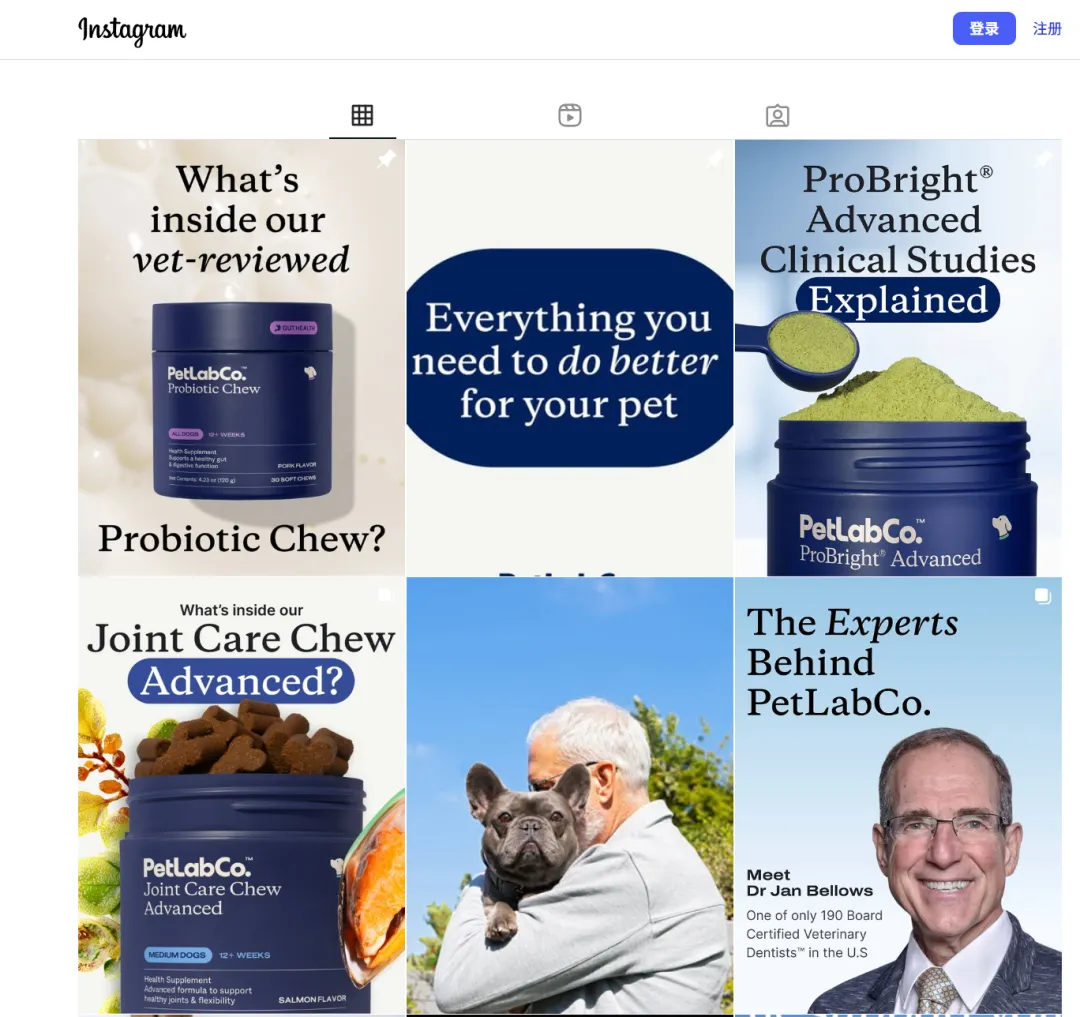The image size is (1080, 1017).
Task: Go to Instagram home via logo
Action: tap(132, 31)
